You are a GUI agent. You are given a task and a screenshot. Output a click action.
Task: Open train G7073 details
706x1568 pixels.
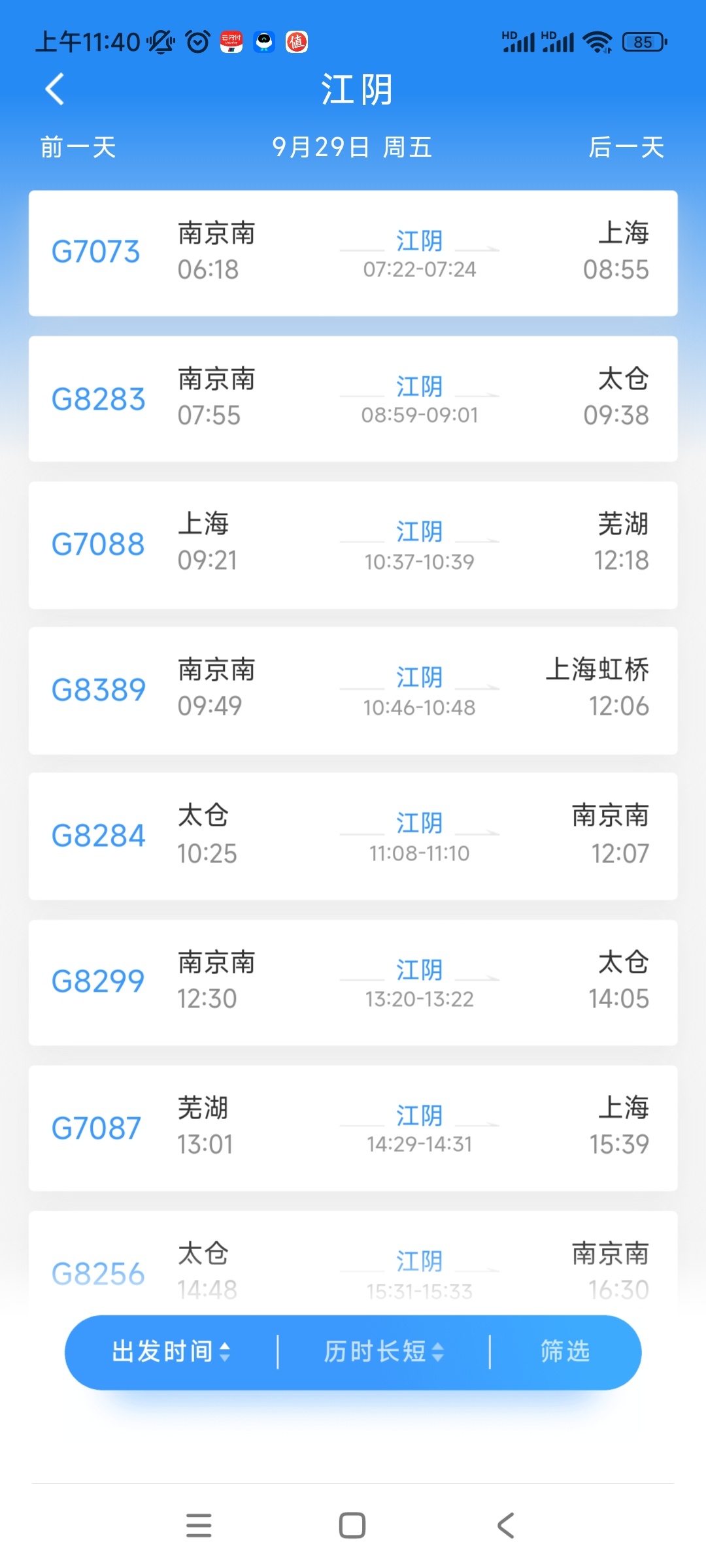coord(353,253)
